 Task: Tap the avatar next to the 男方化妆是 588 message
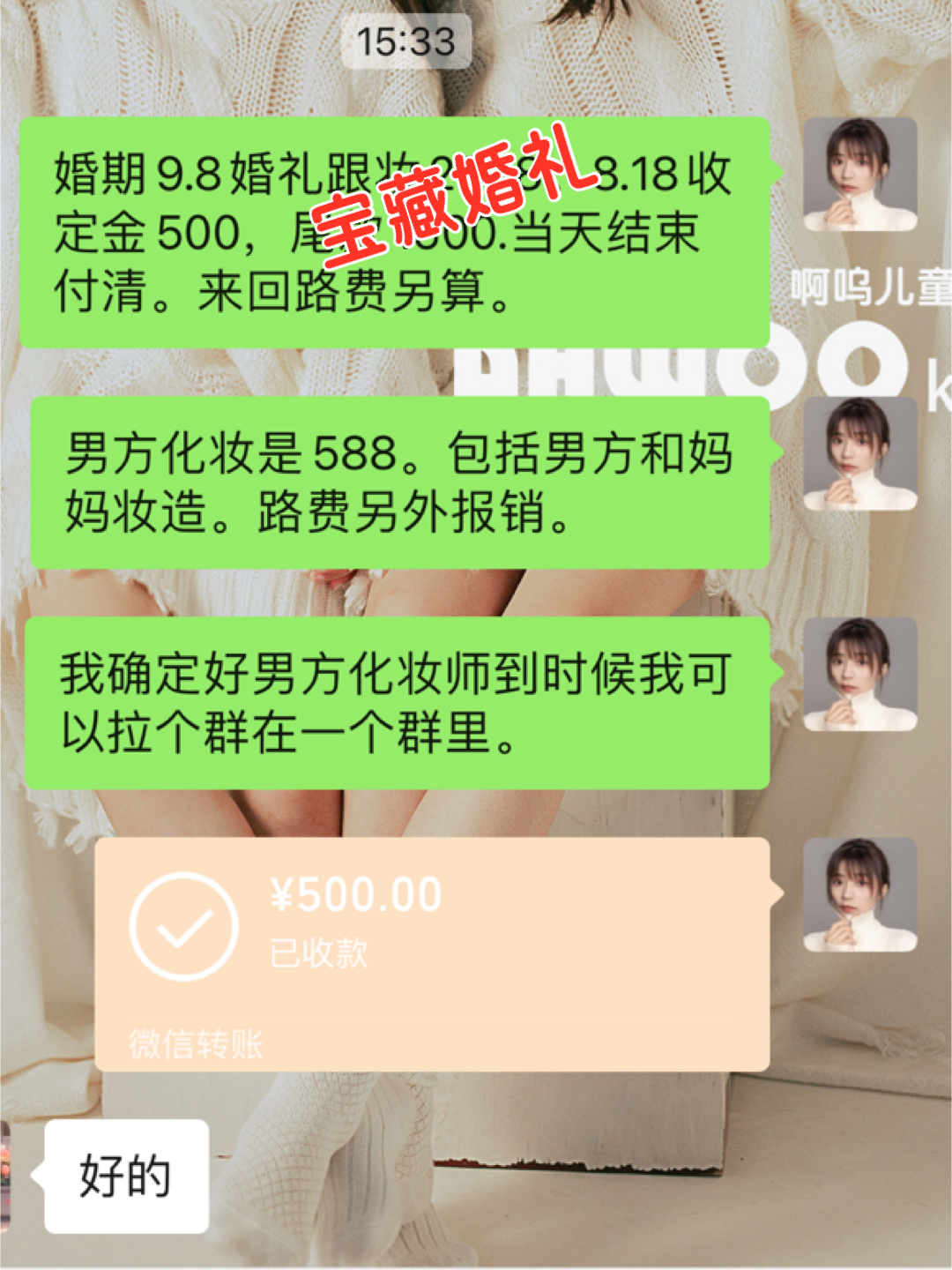point(859,453)
